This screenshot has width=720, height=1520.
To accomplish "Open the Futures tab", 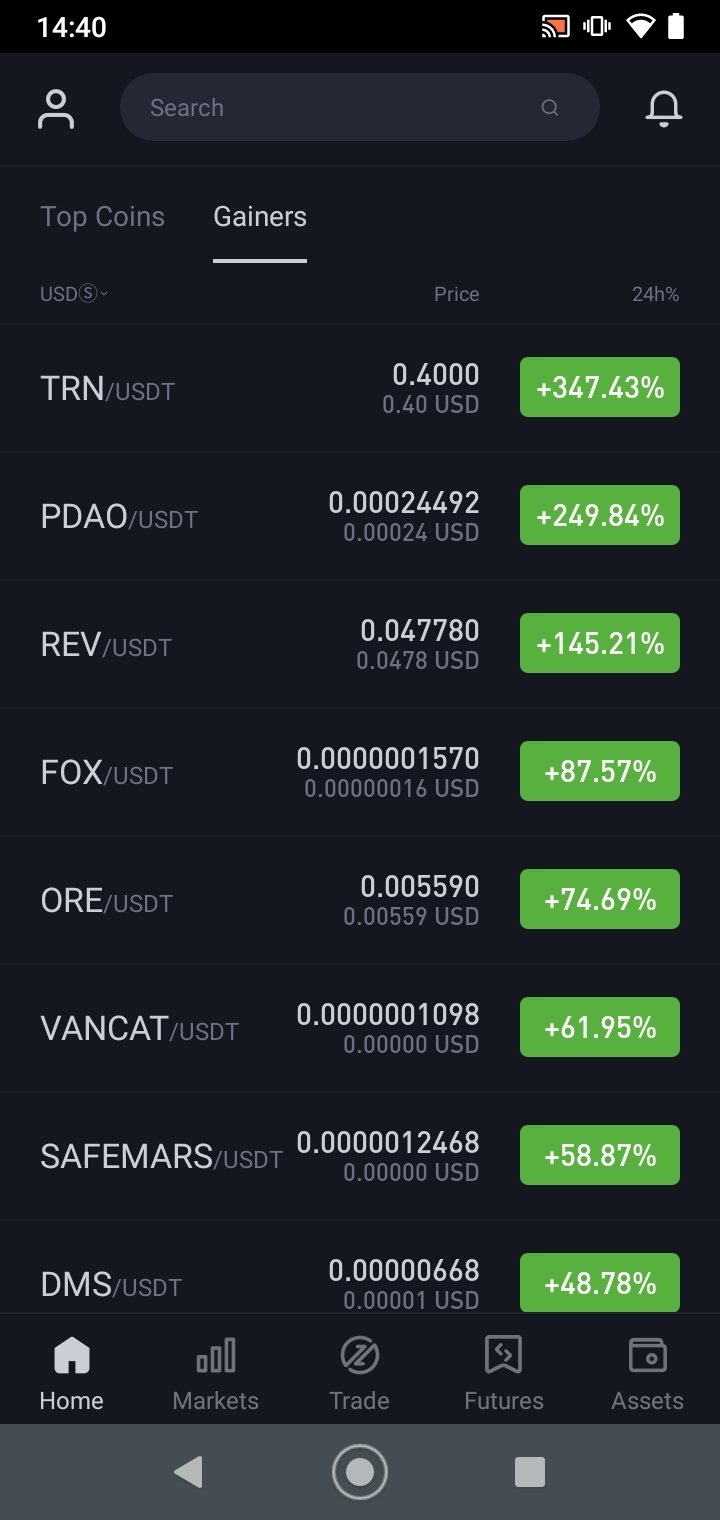I will coord(504,1373).
